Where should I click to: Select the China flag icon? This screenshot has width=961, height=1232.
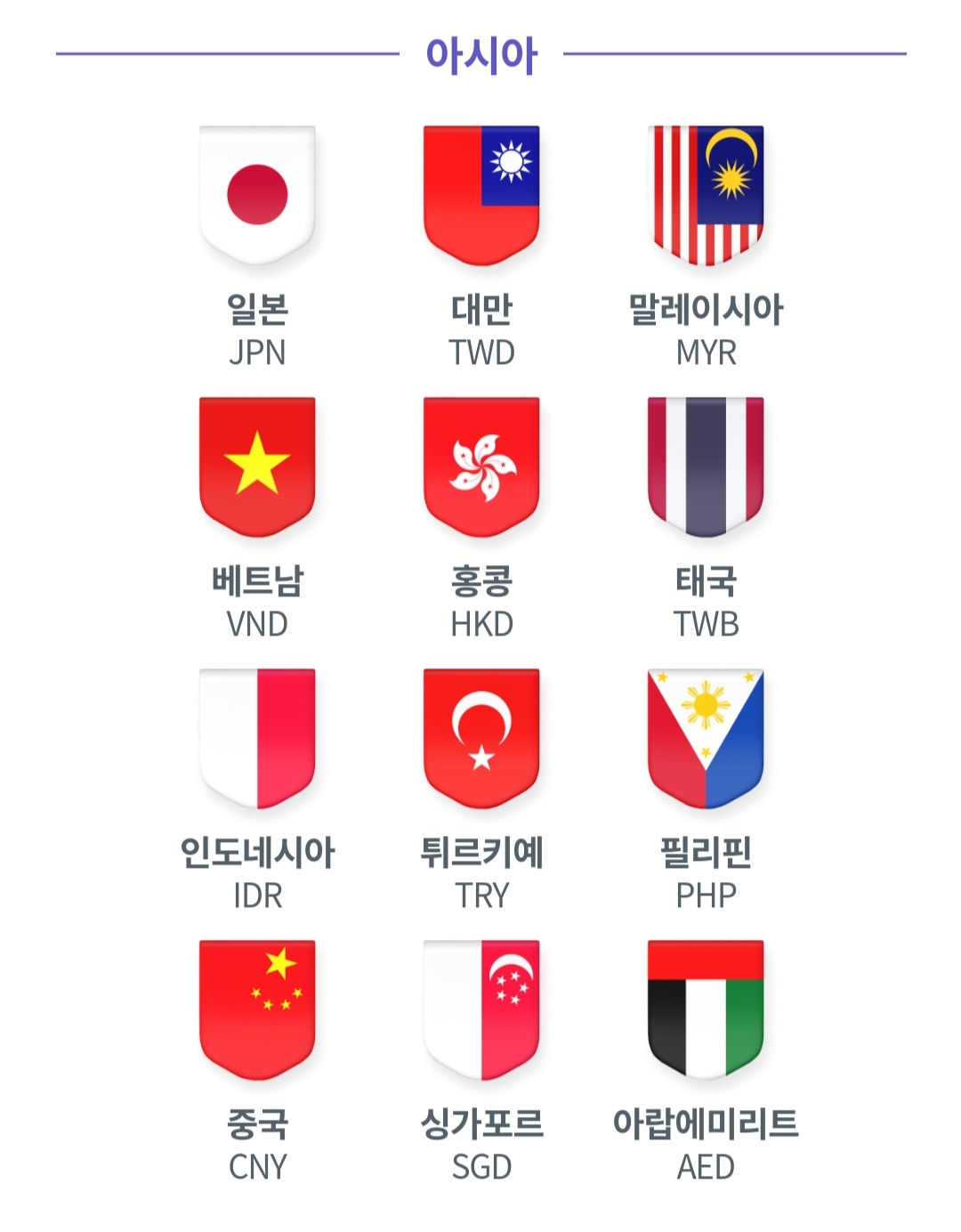pyautogui.click(x=258, y=1006)
